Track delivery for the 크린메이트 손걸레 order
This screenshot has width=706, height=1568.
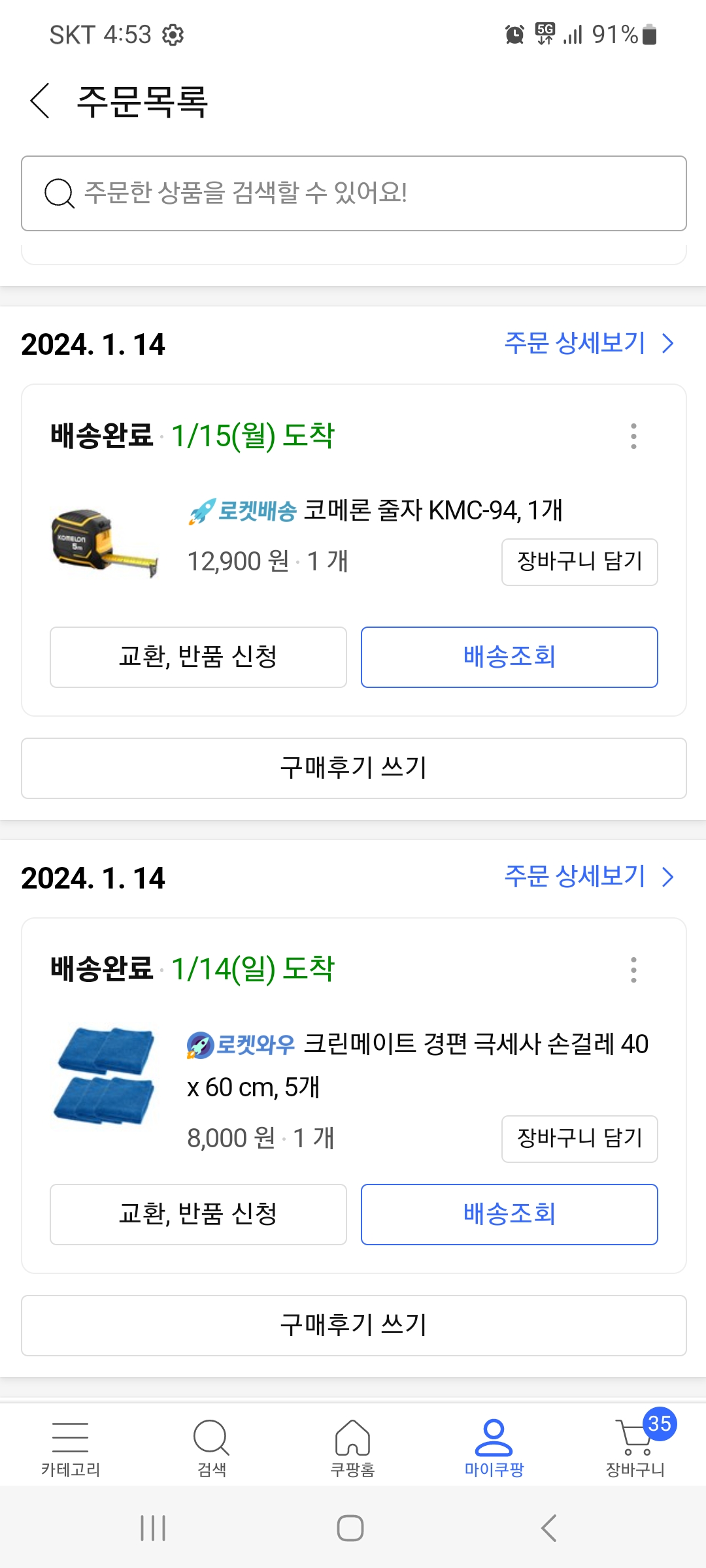pos(509,1215)
